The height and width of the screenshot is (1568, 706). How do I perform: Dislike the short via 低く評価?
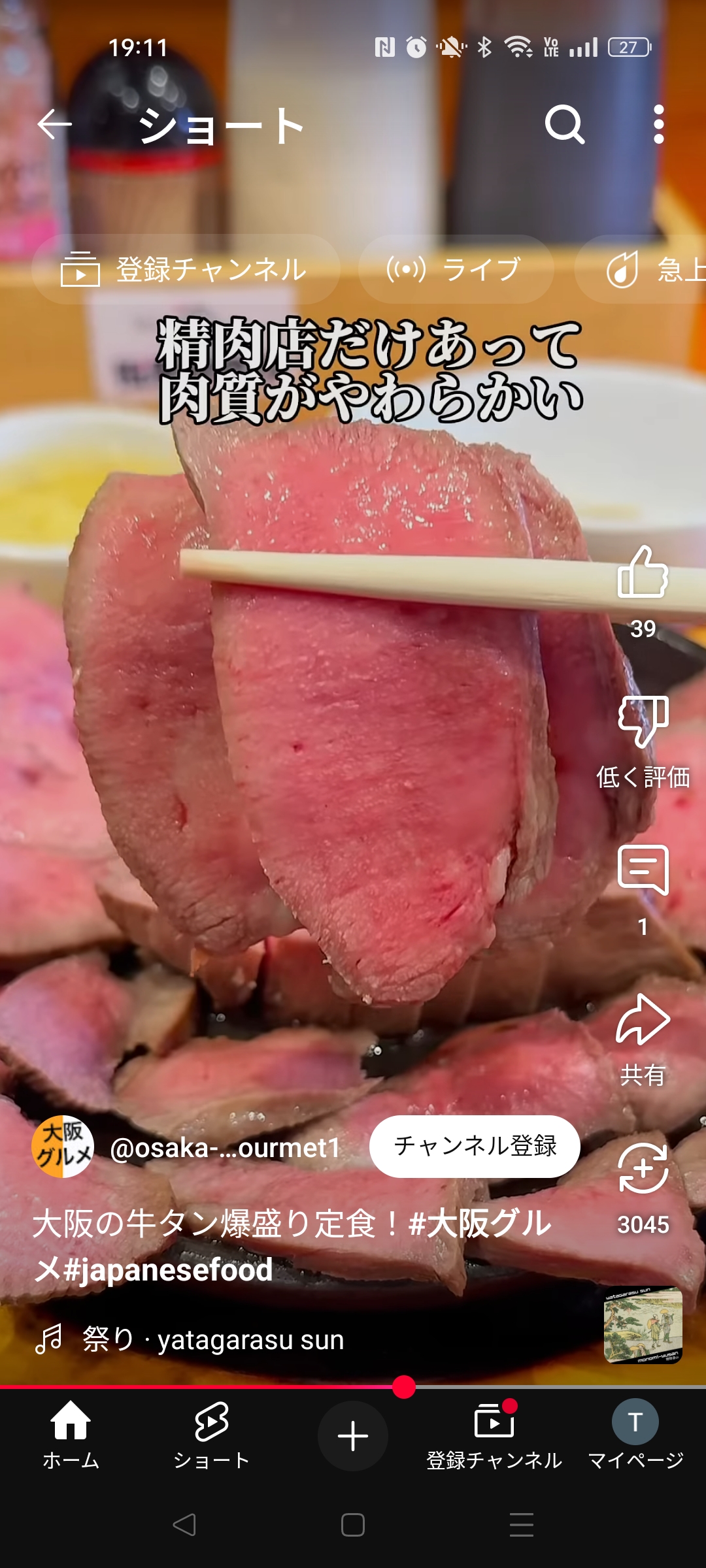pyautogui.click(x=643, y=722)
